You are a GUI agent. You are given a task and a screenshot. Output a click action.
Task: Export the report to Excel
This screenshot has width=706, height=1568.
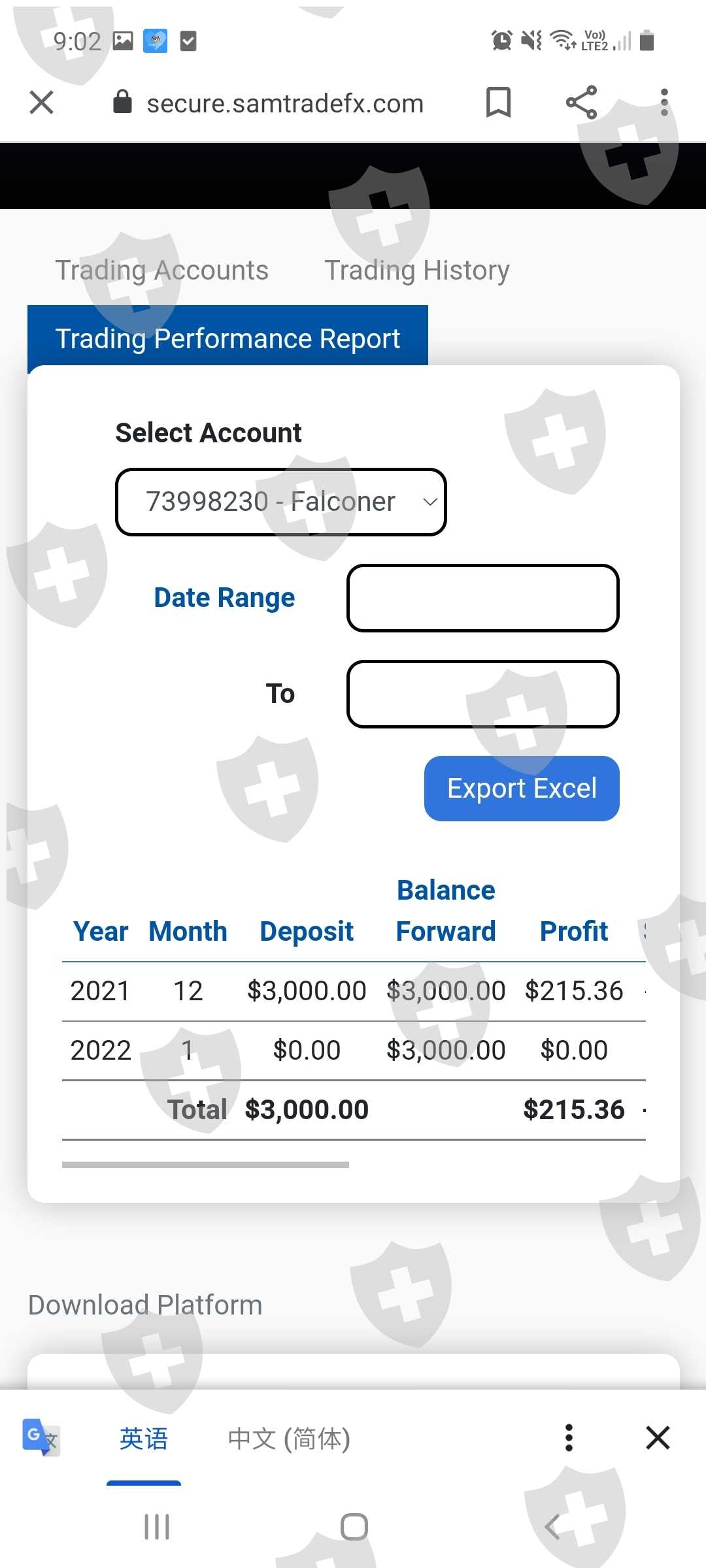click(522, 789)
